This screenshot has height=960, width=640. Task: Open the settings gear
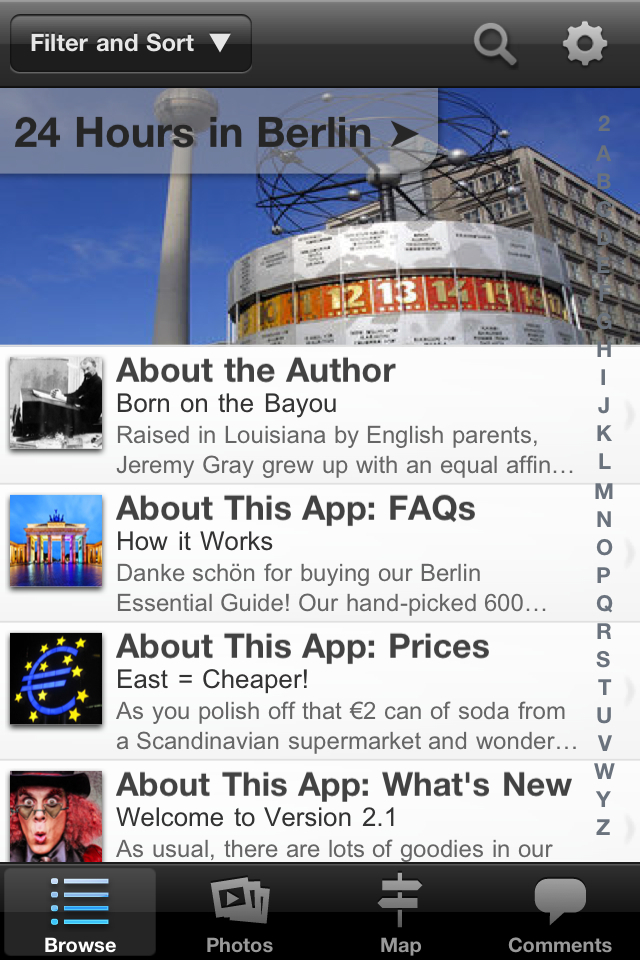tap(585, 44)
